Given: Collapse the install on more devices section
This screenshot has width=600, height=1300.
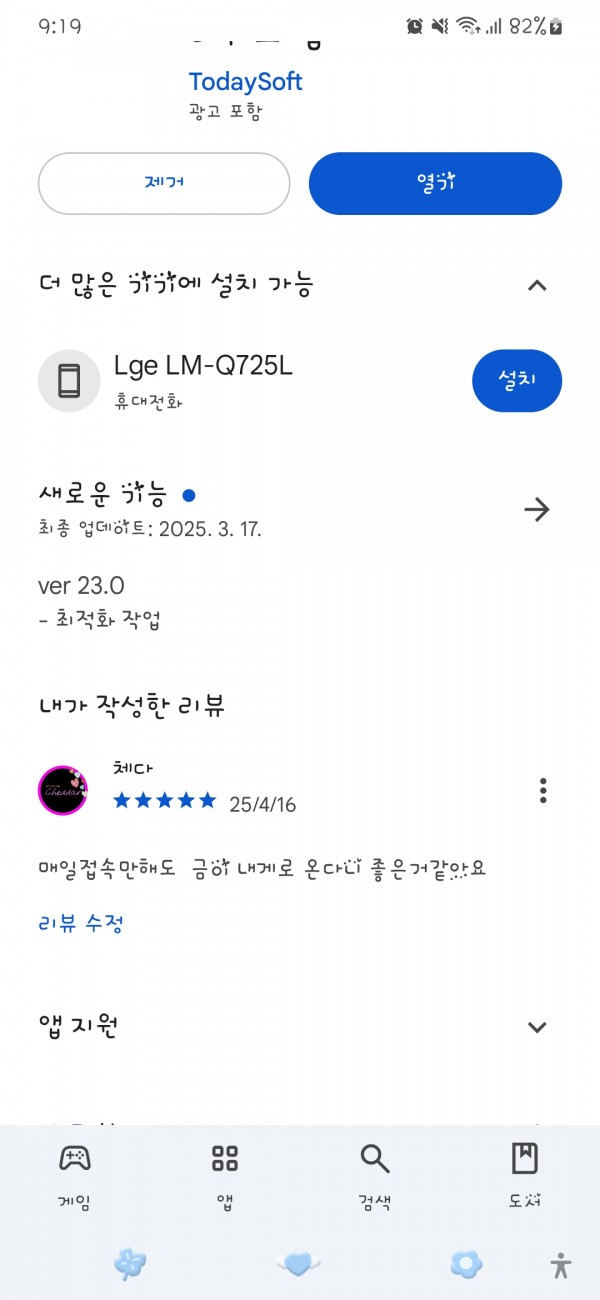Looking at the screenshot, I should point(537,286).
